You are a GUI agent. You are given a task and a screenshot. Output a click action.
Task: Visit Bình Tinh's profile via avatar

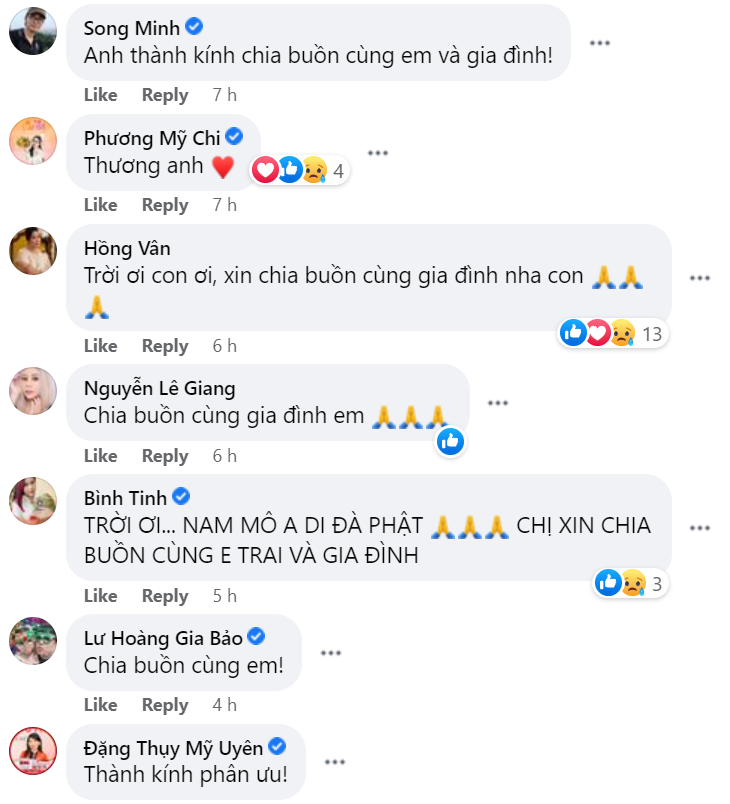coord(33,500)
